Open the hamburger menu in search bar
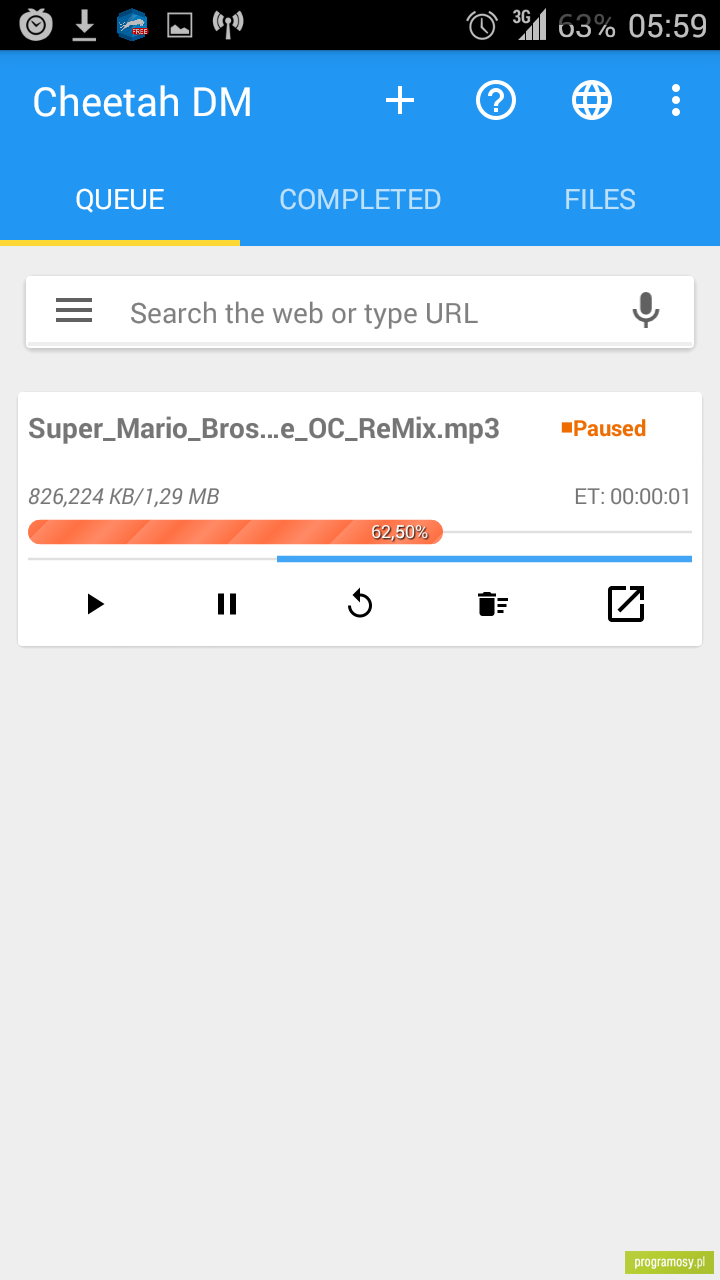This screenshot has height=1280, width=720. pos(74,311)
